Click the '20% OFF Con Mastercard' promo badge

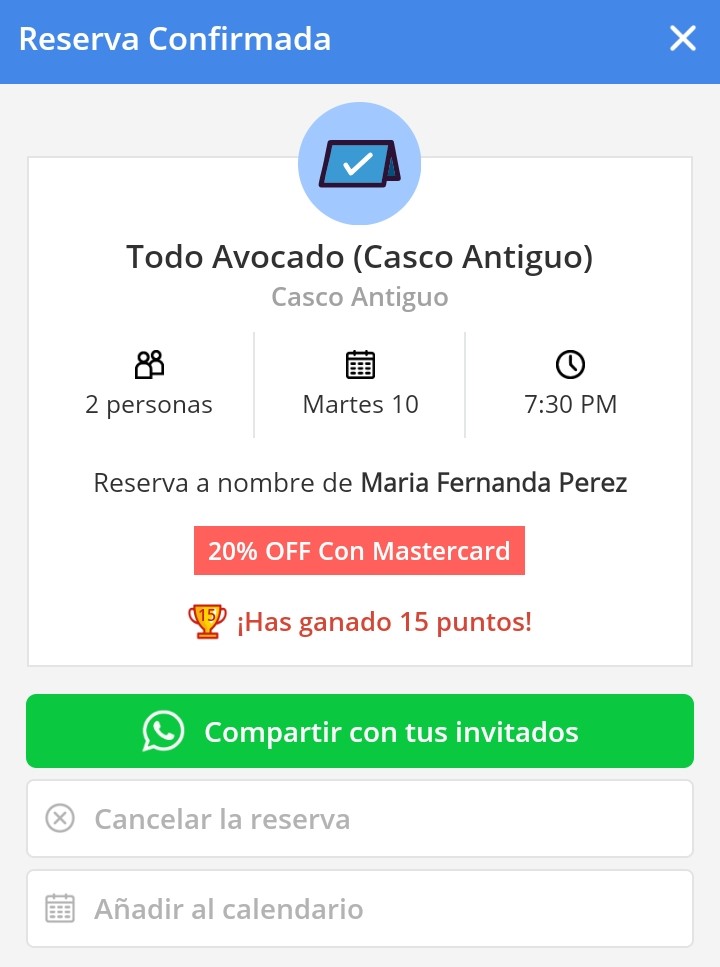pos(360,550)
